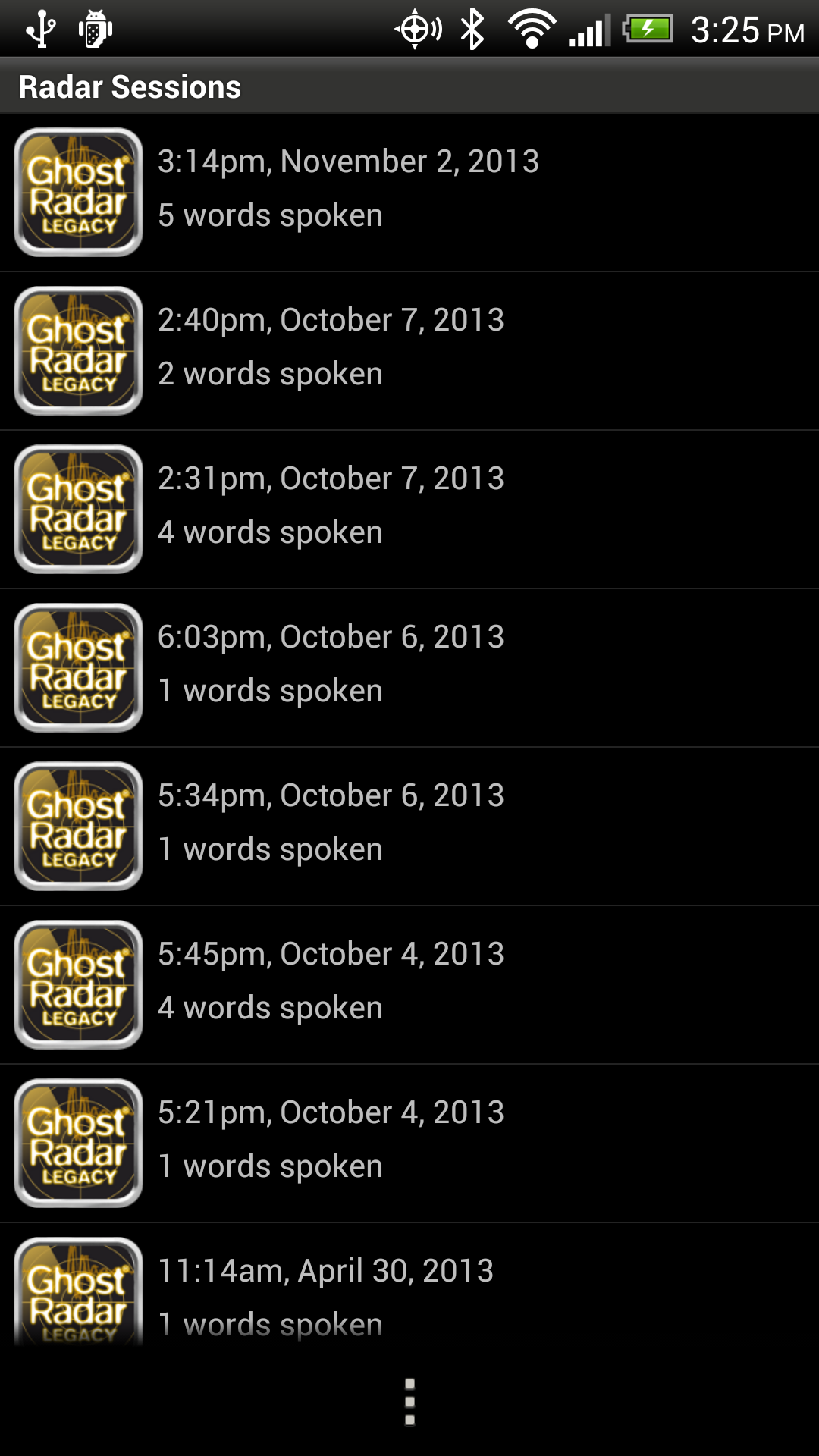Viewport: 819px width, 1456px height.
Task: Tap the Ghost Radar icon for 6:03pm October 6
Action: pyautogui.click(x=77, y=667)
